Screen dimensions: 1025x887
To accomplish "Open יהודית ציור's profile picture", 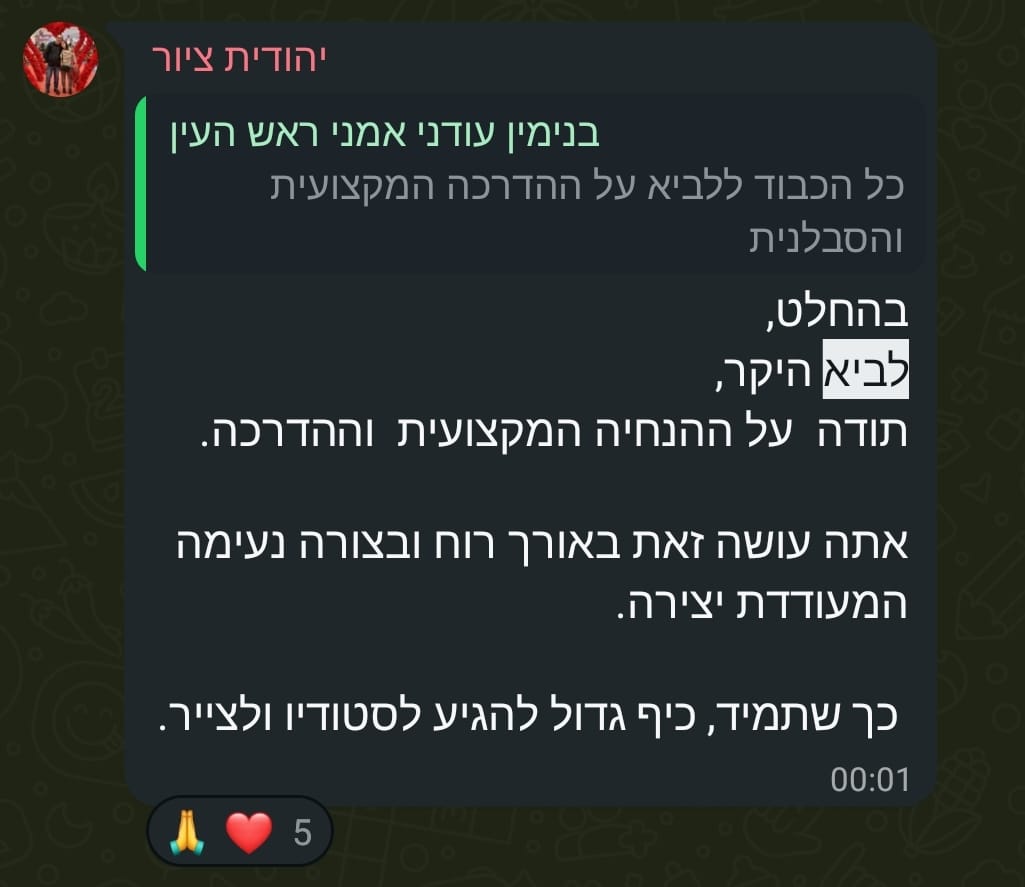I will [x=60, y=60].
